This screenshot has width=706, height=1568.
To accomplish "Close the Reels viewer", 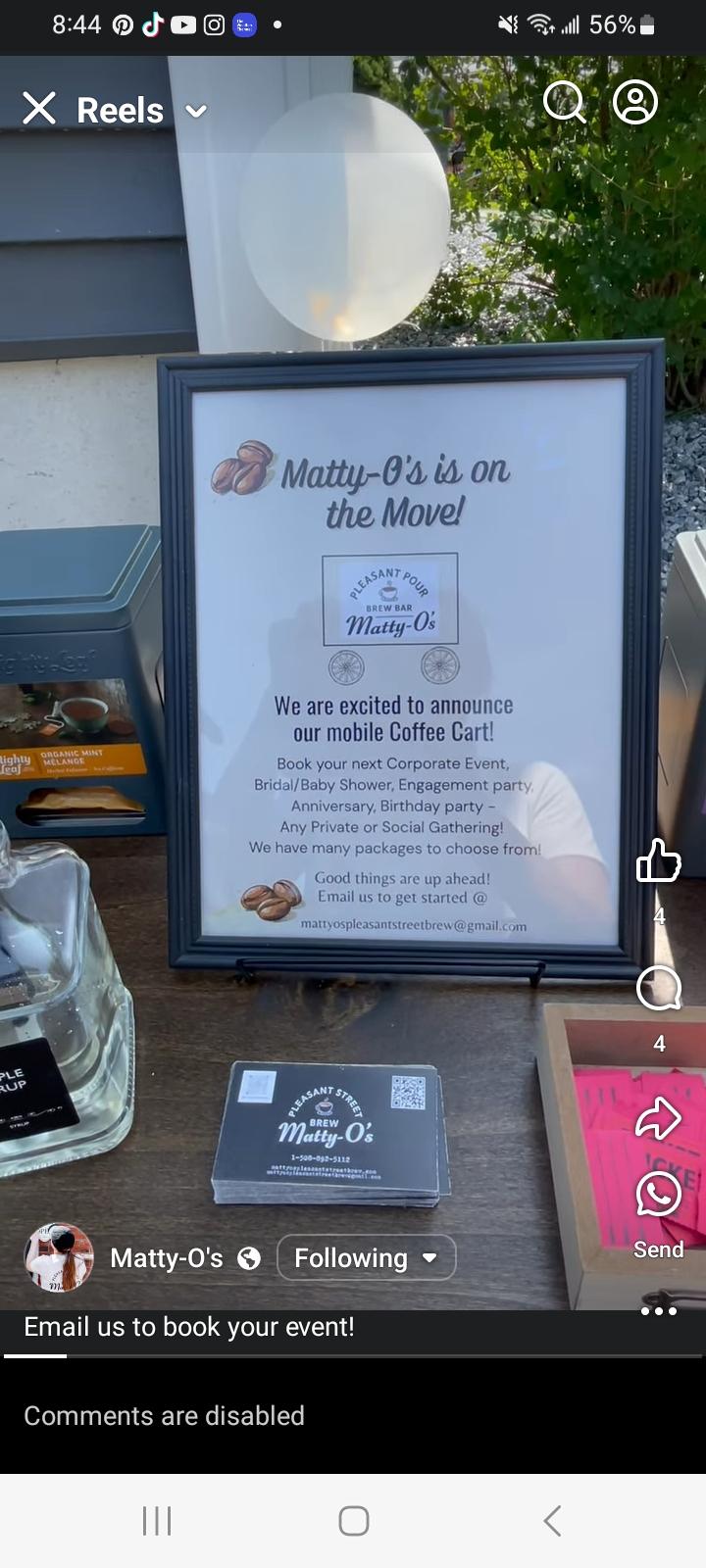I will click(x=39, y=108).
